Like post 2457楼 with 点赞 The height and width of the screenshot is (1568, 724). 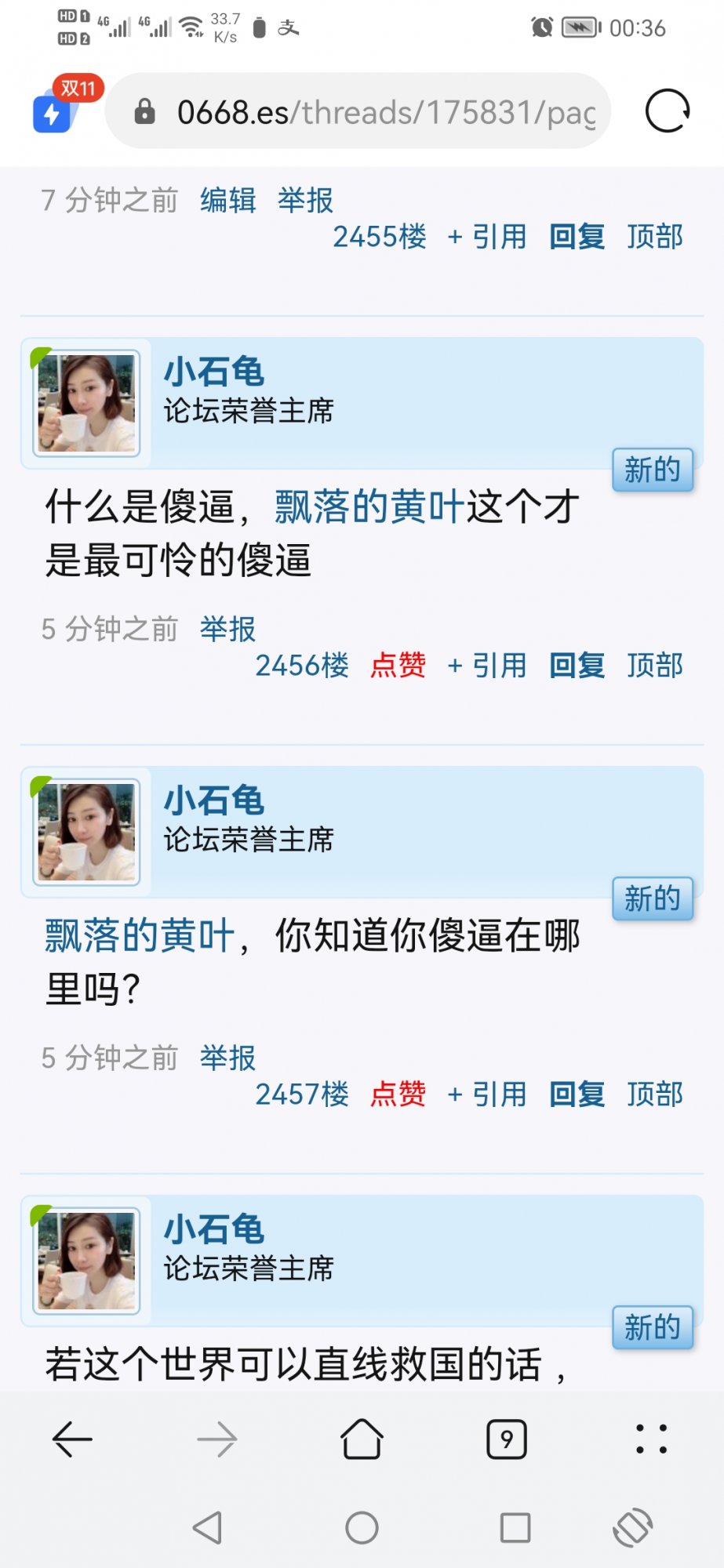(x=398, y=1094)
